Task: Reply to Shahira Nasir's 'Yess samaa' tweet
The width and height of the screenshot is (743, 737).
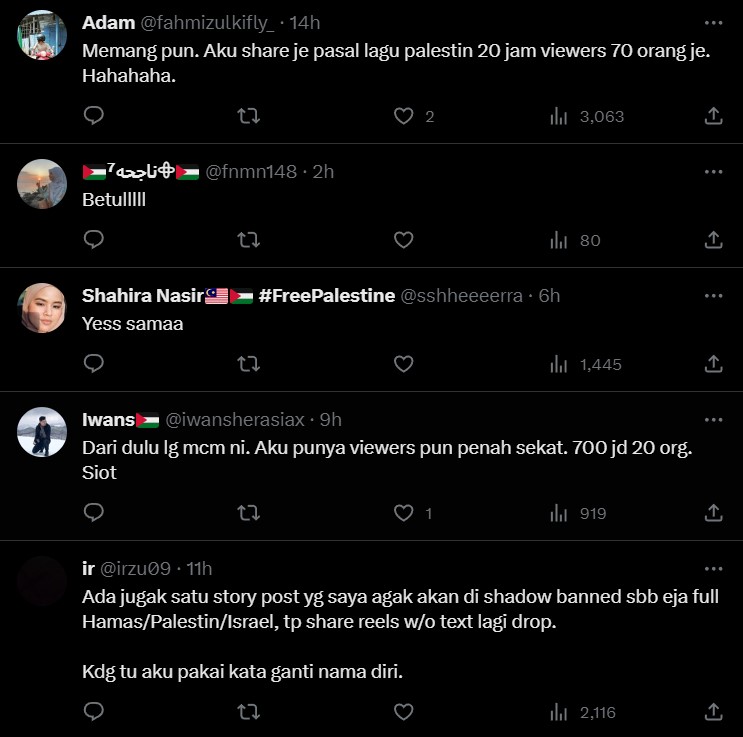Action: pos(93,364)
